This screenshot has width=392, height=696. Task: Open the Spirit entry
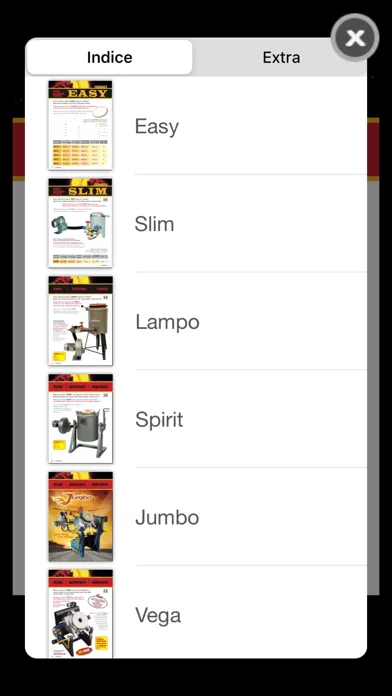[x=196, y=419]
